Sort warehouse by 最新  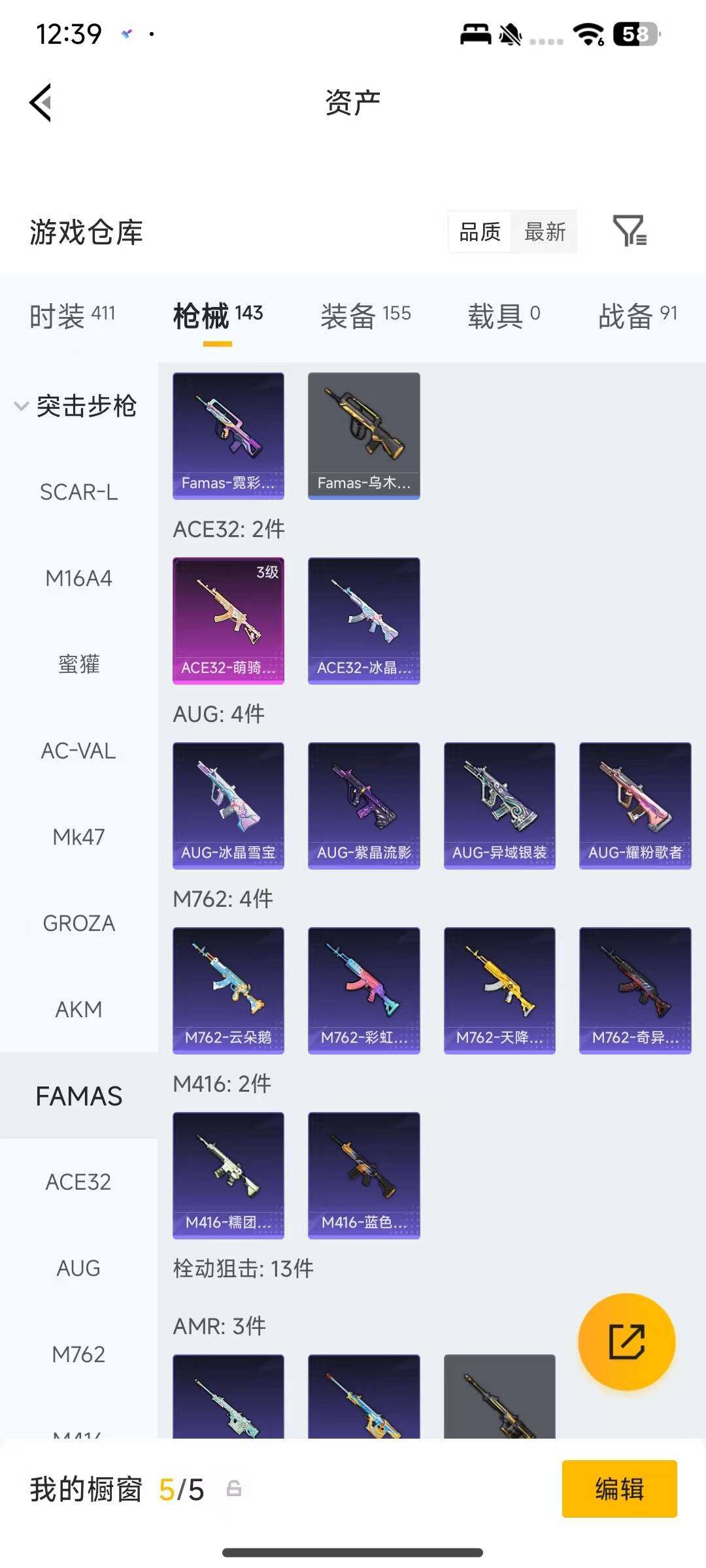[x=545, y=232]
